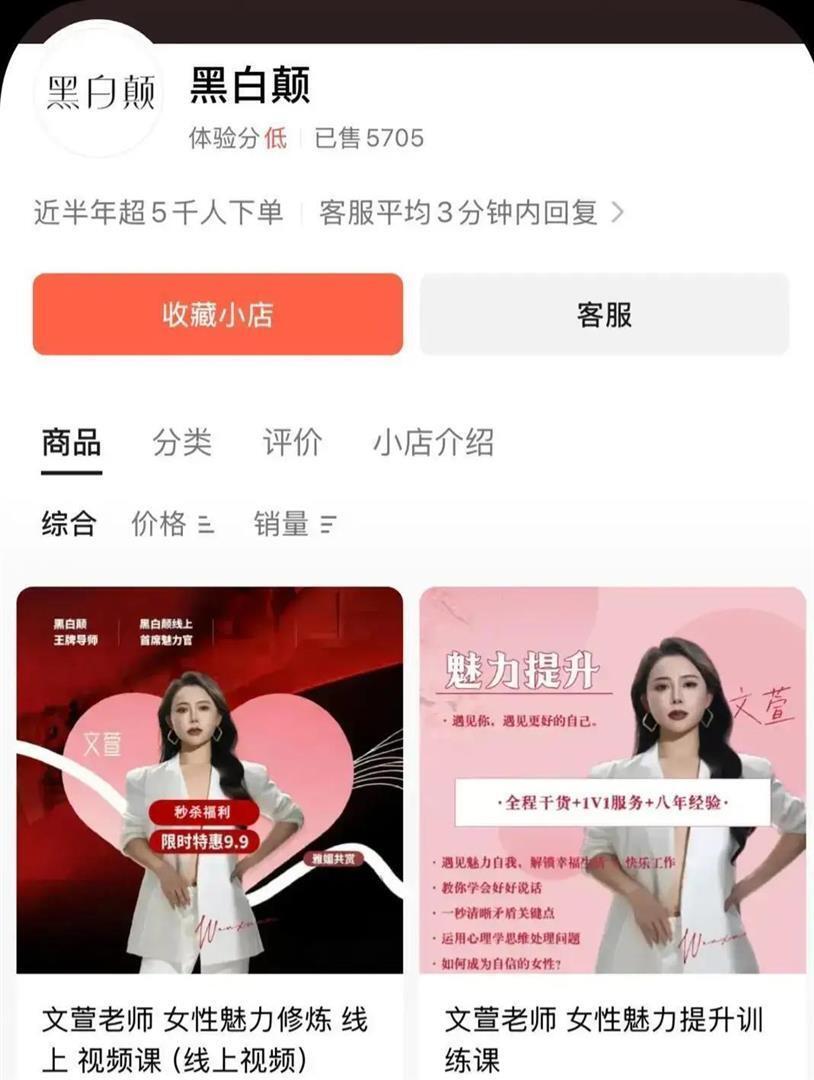Open the 魅力提升 product thumbnail
Viewport: 814px width, 1080px height.
pos(605,780)
